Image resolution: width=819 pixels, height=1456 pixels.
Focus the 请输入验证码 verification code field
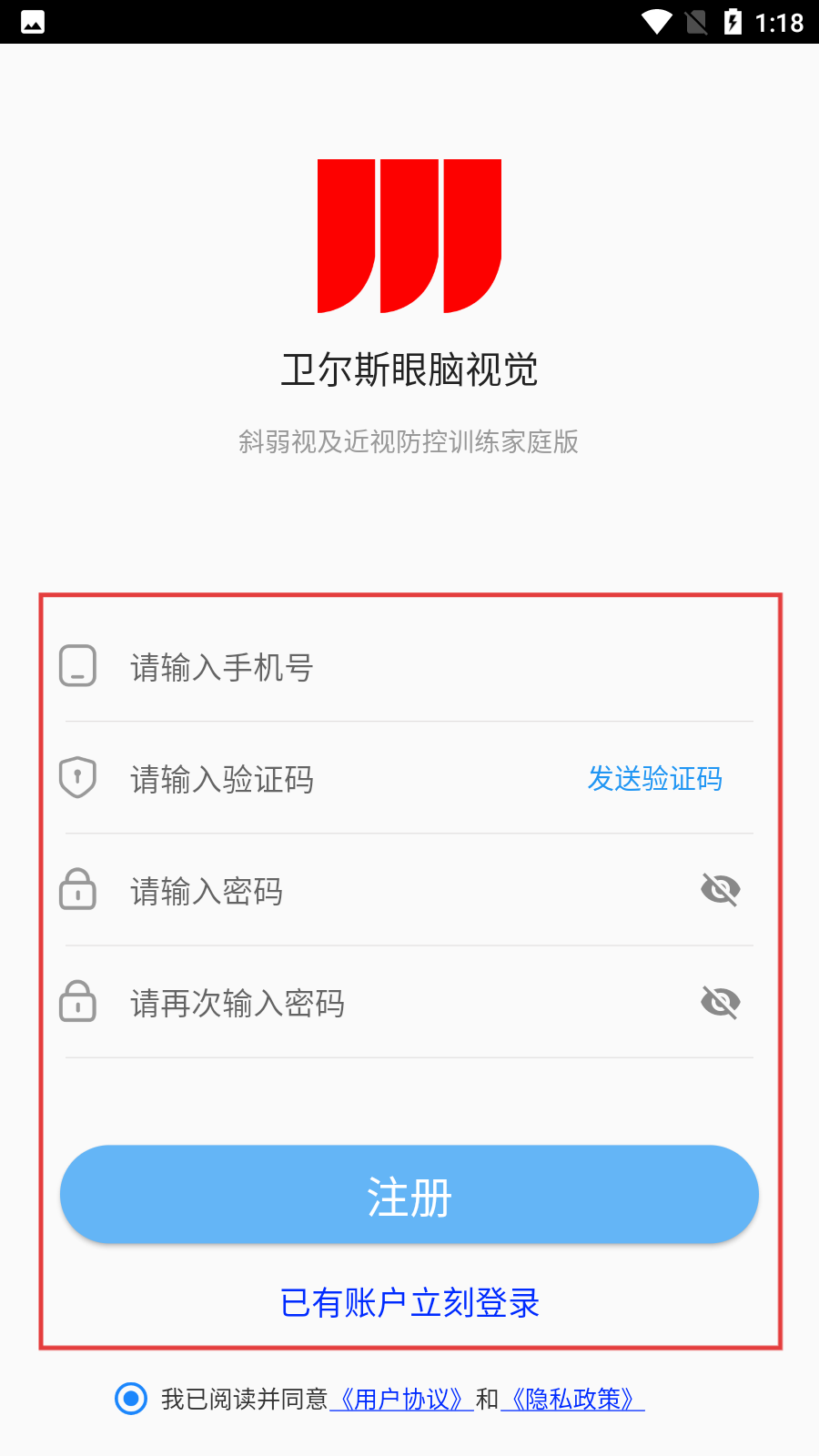coord(346,779)
